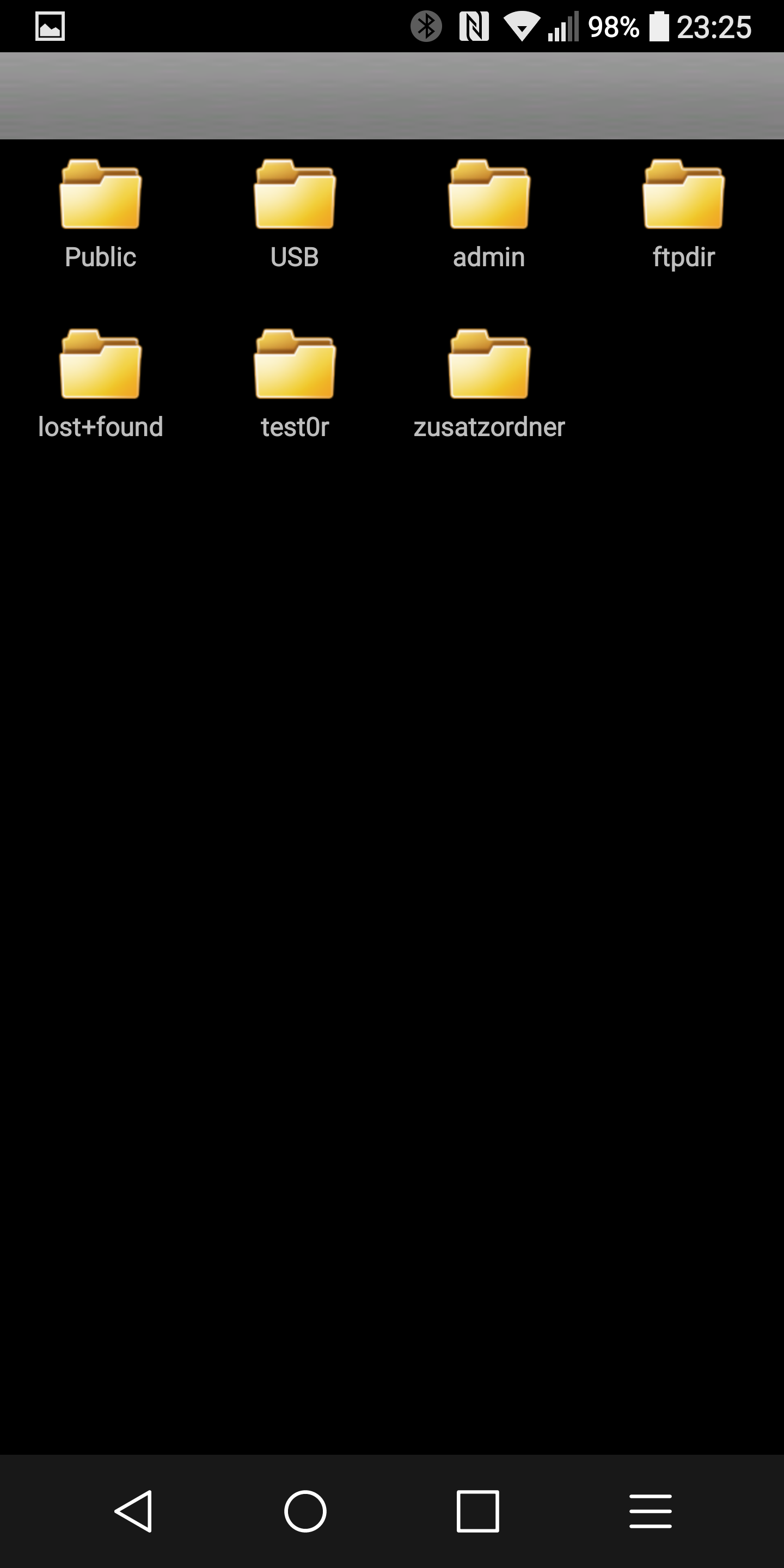The image size is (784, 1568).
Task: Open the lost+found folder
Action: point(100,366)
